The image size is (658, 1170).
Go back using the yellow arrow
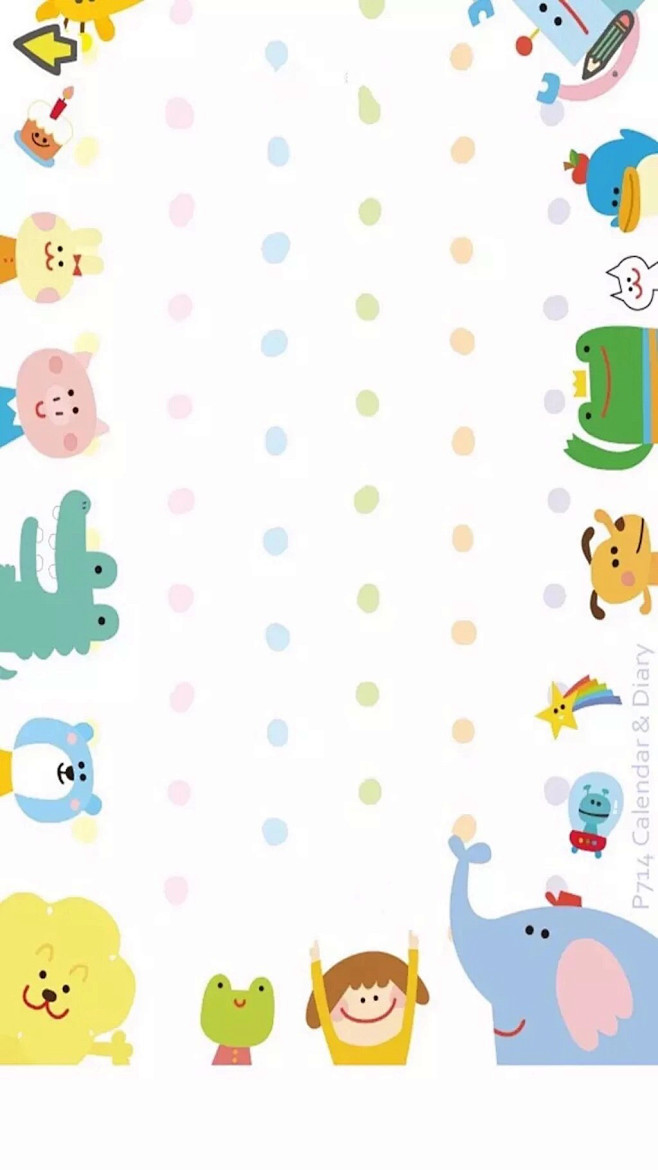pos(45,46)
